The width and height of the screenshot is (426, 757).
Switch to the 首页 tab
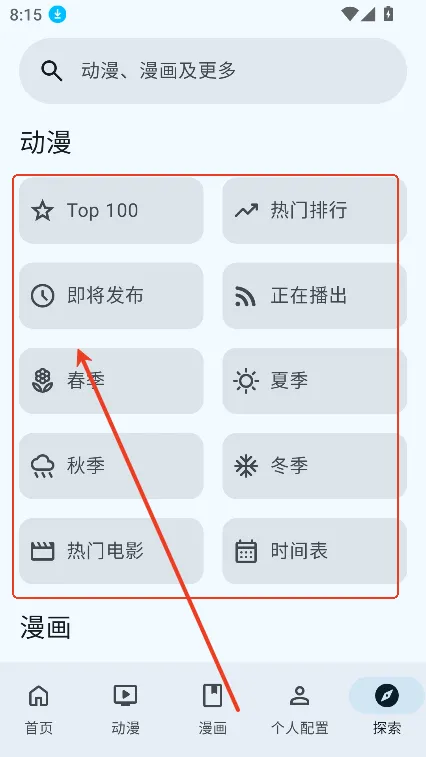39,709
